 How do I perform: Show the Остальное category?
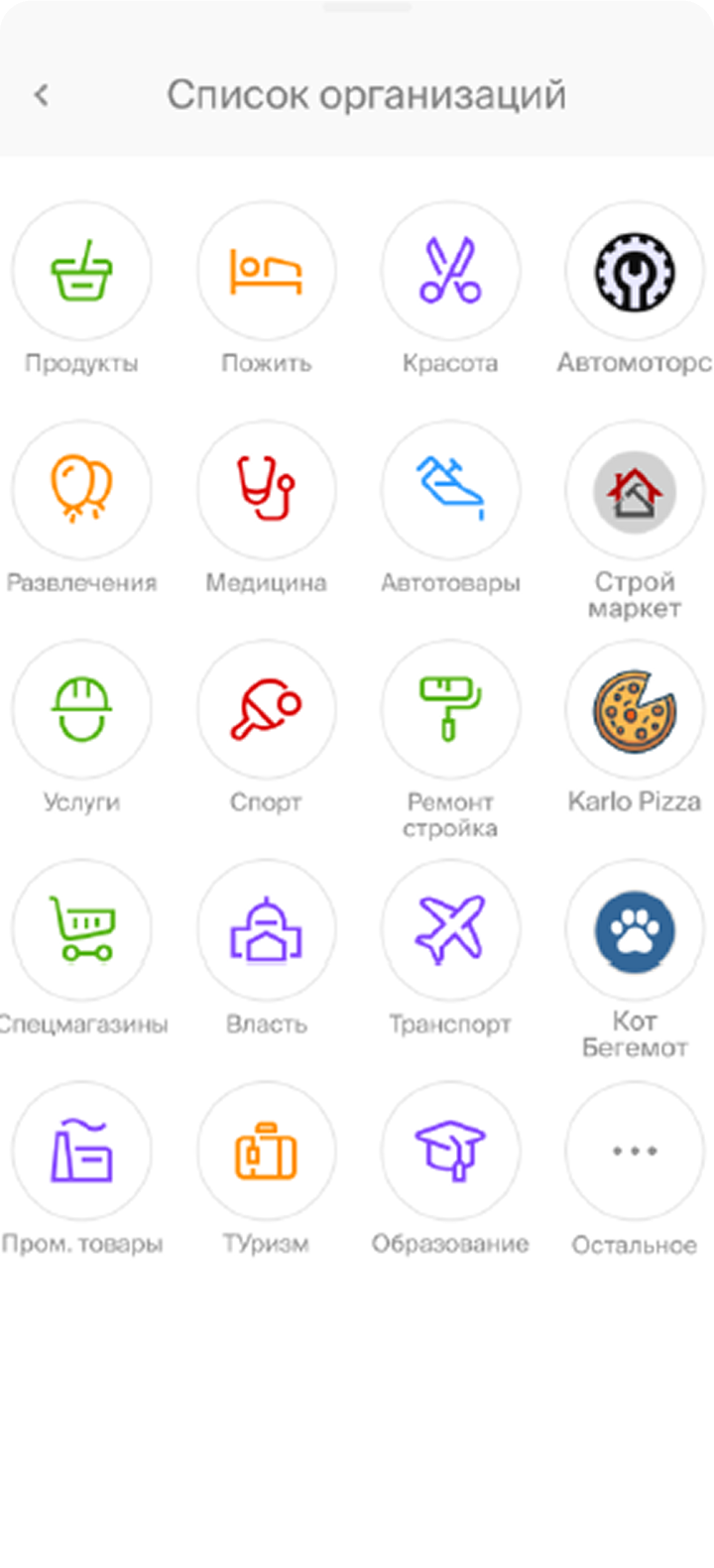point(635,1150)
